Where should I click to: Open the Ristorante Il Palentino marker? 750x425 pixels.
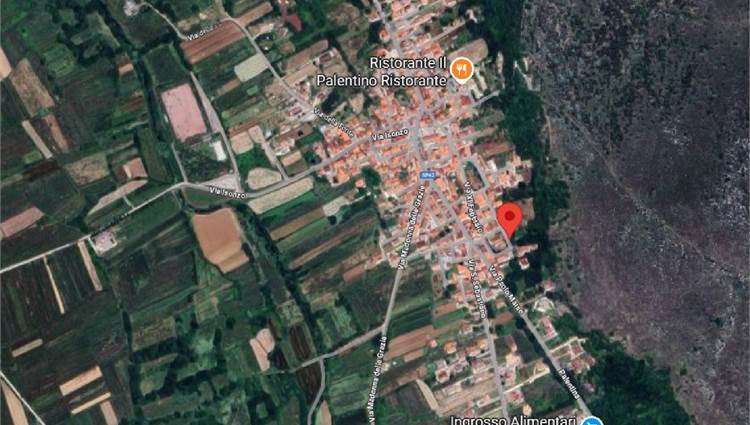461,69
